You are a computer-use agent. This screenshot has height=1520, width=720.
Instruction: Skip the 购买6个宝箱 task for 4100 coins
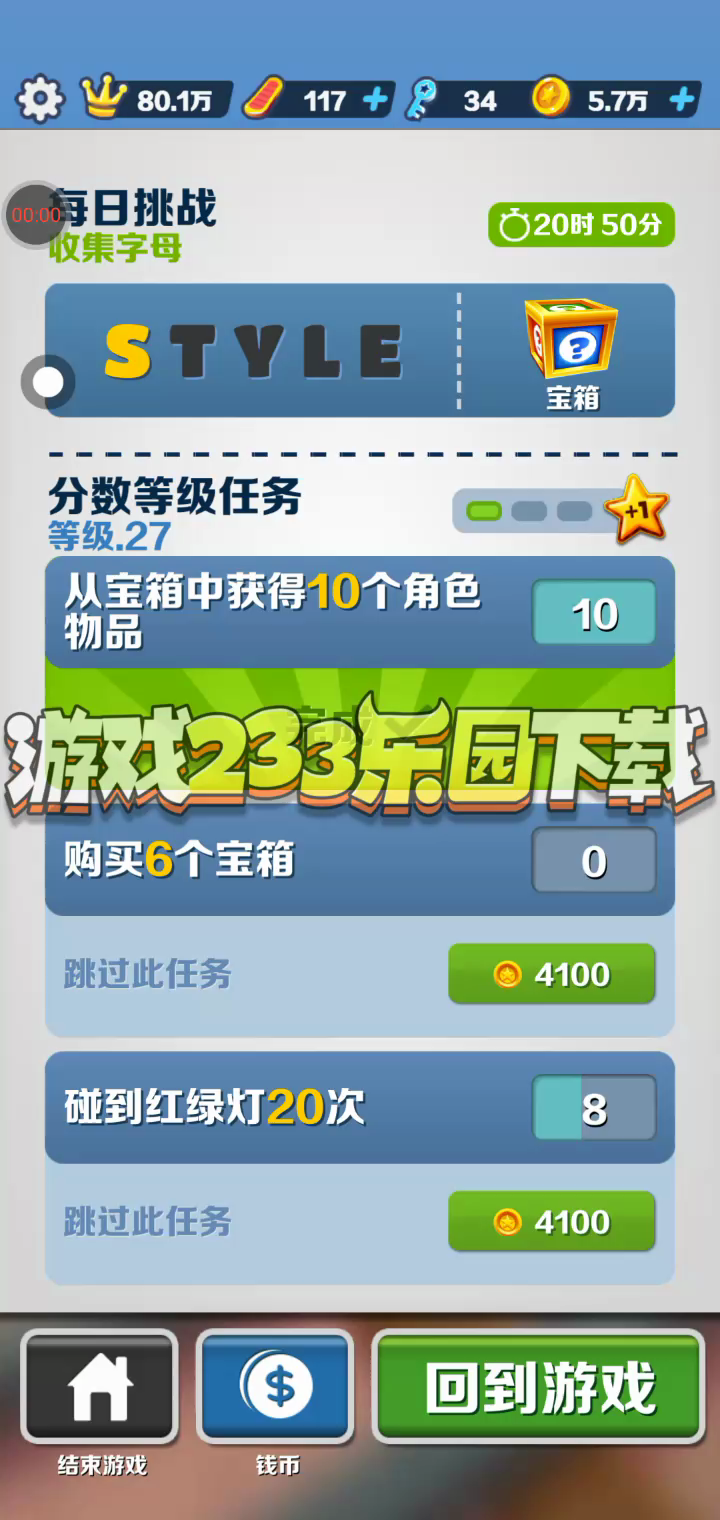[551, 974]
